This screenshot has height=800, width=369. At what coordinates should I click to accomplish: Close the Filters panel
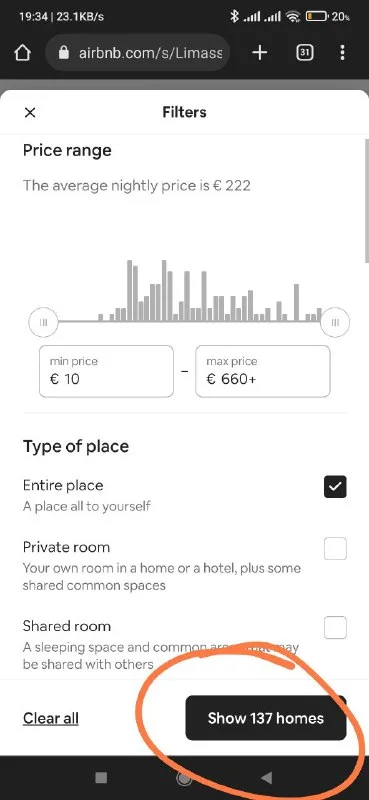point(30,112)
